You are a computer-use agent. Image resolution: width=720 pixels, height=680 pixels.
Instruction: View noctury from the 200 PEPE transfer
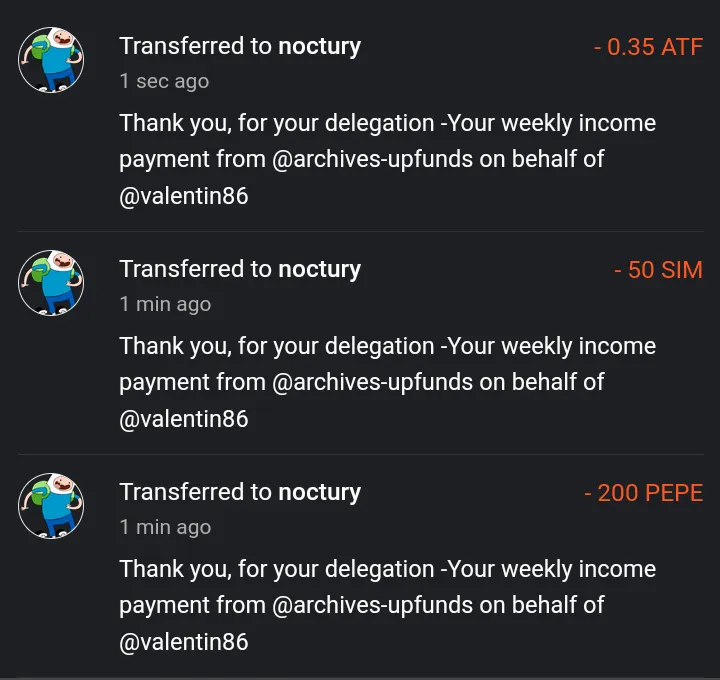[319, 492]
